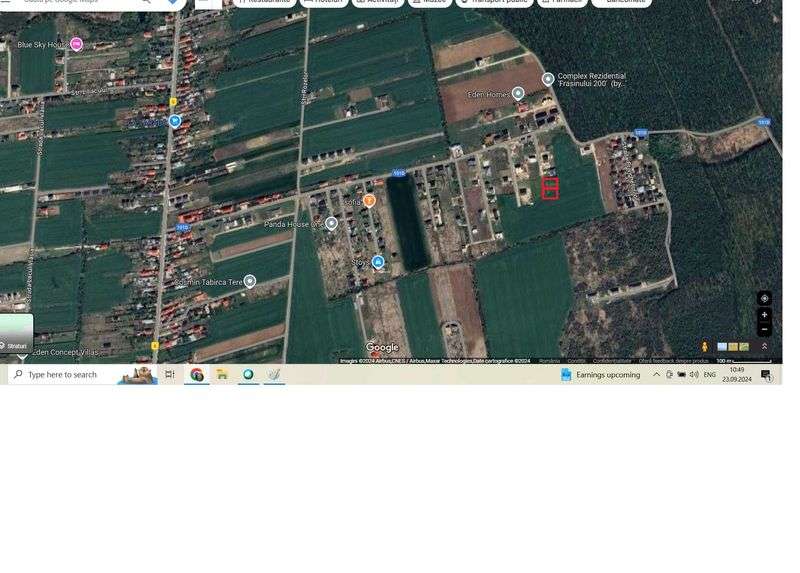Switch the ENG keyboard language
The image size is (800, 573).
pos(709,374)
